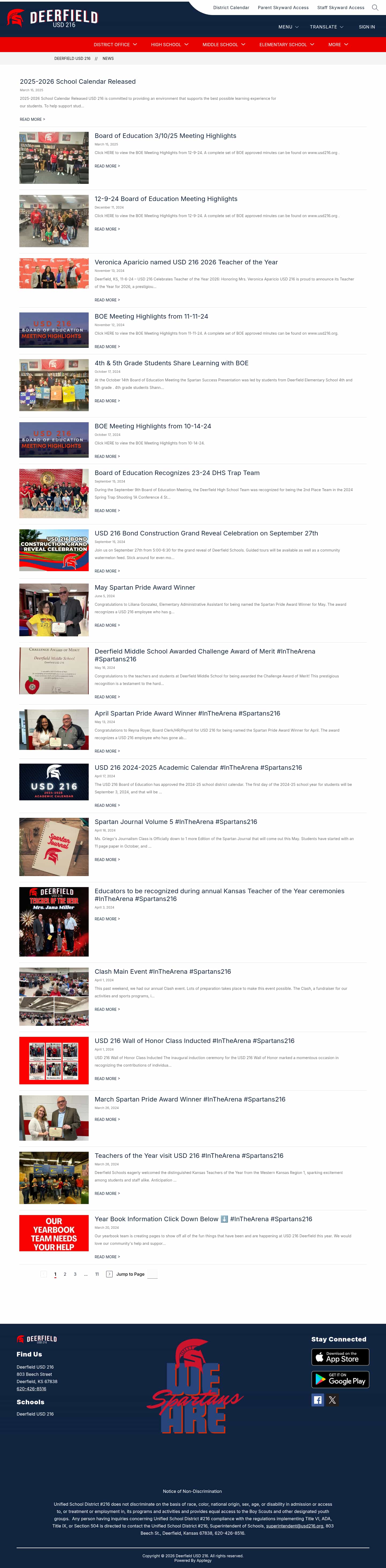Go to page 2 of news

point(65,1274)
